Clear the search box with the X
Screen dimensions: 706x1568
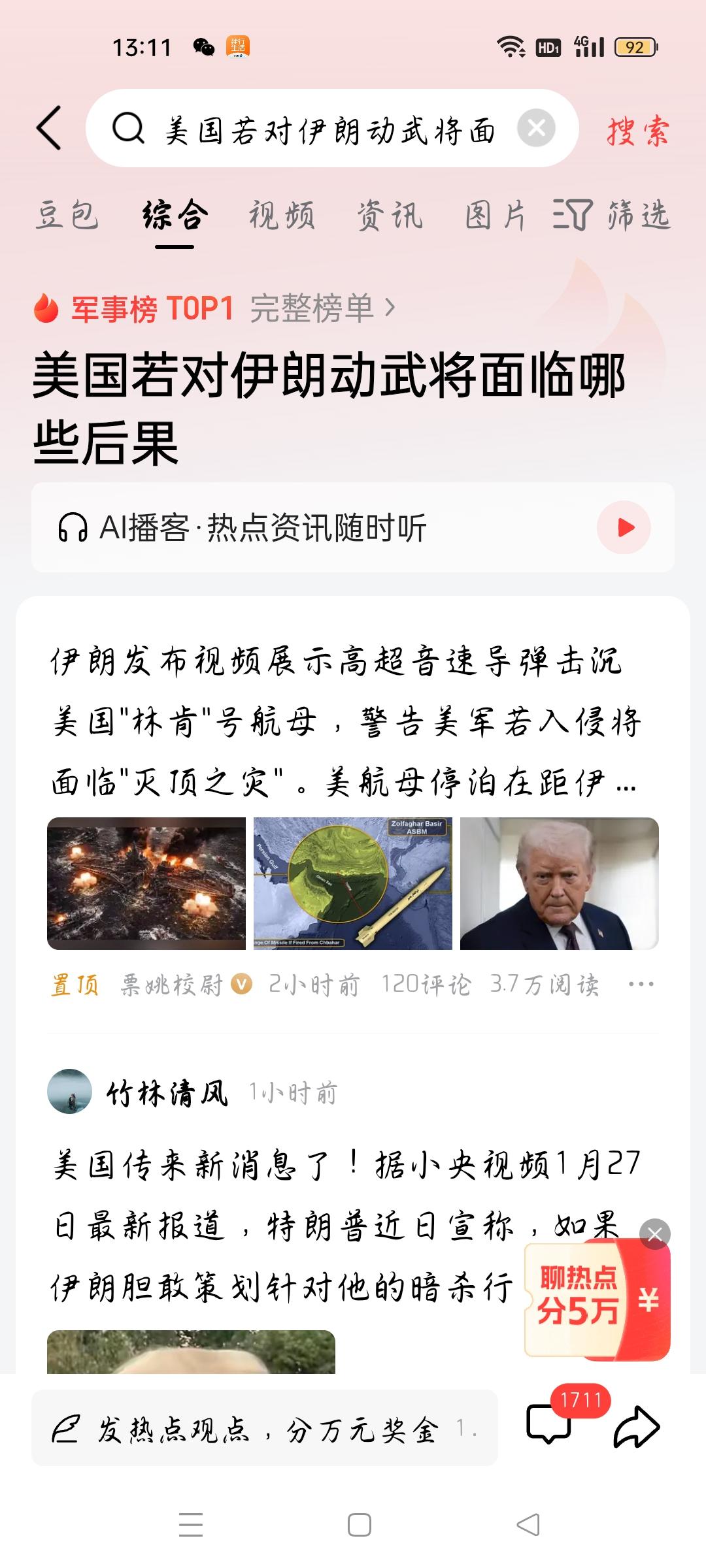tap(536, 129)
